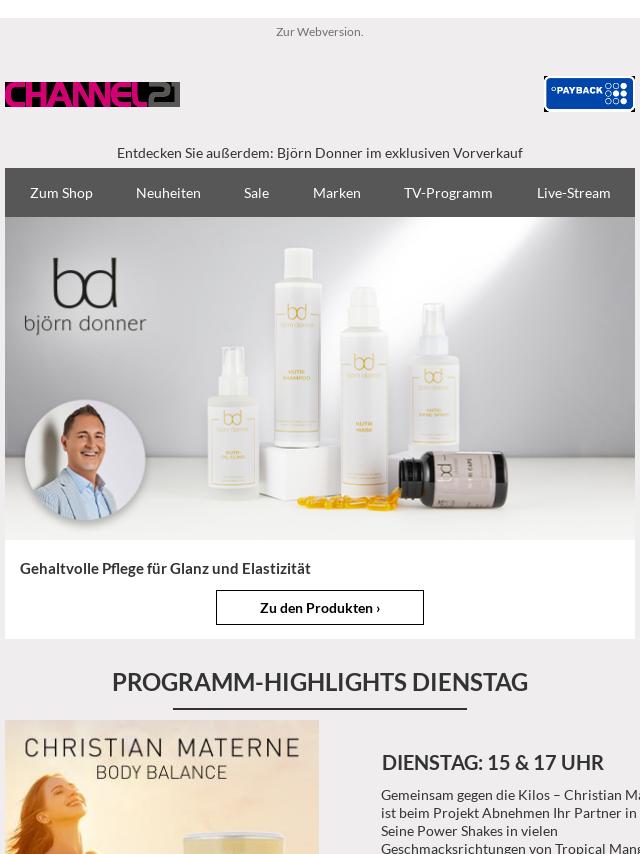Open the Marken page

pos(336,193)
